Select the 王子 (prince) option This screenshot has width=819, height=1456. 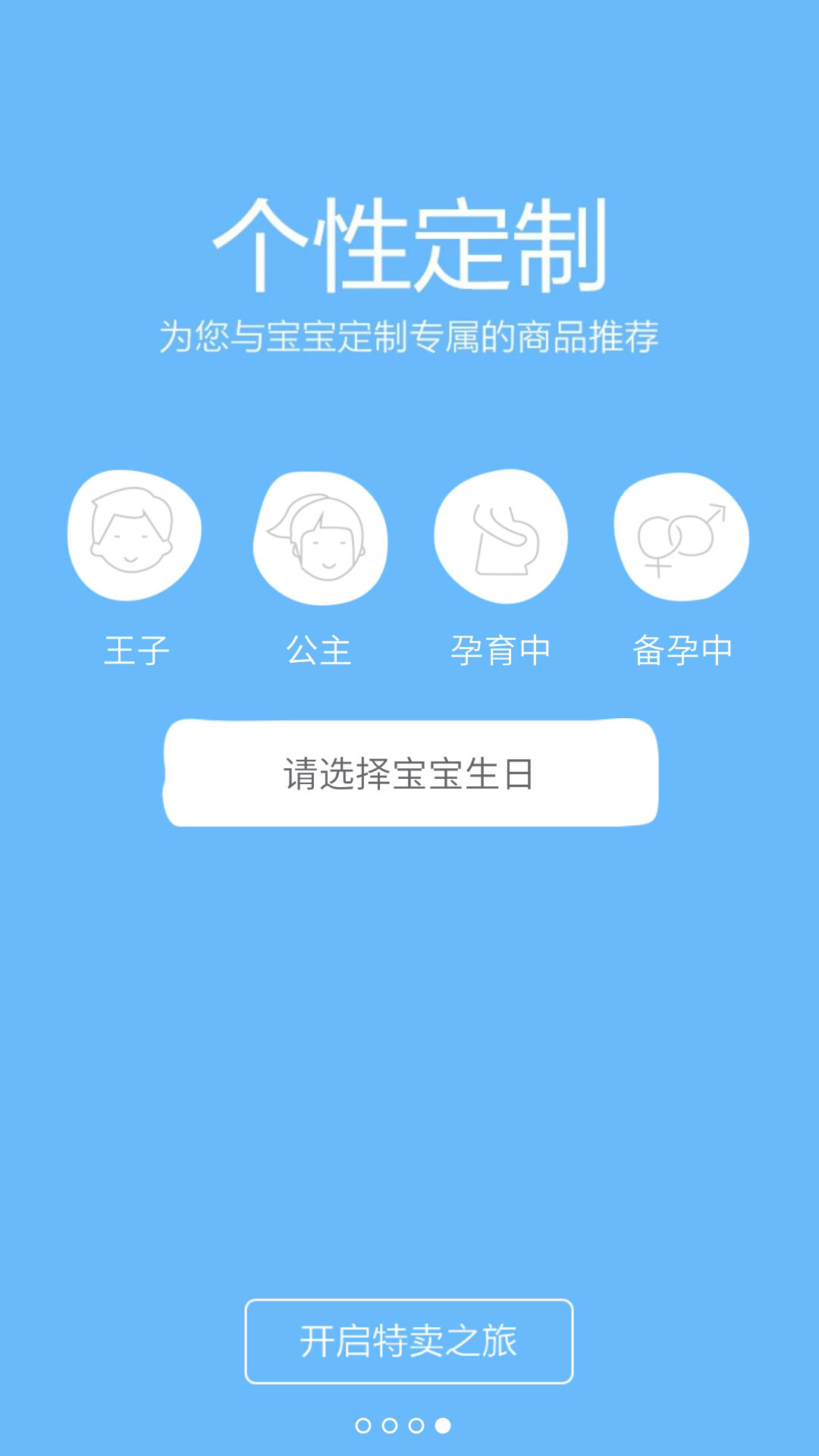pyautogui.click(x=134, y=535)
